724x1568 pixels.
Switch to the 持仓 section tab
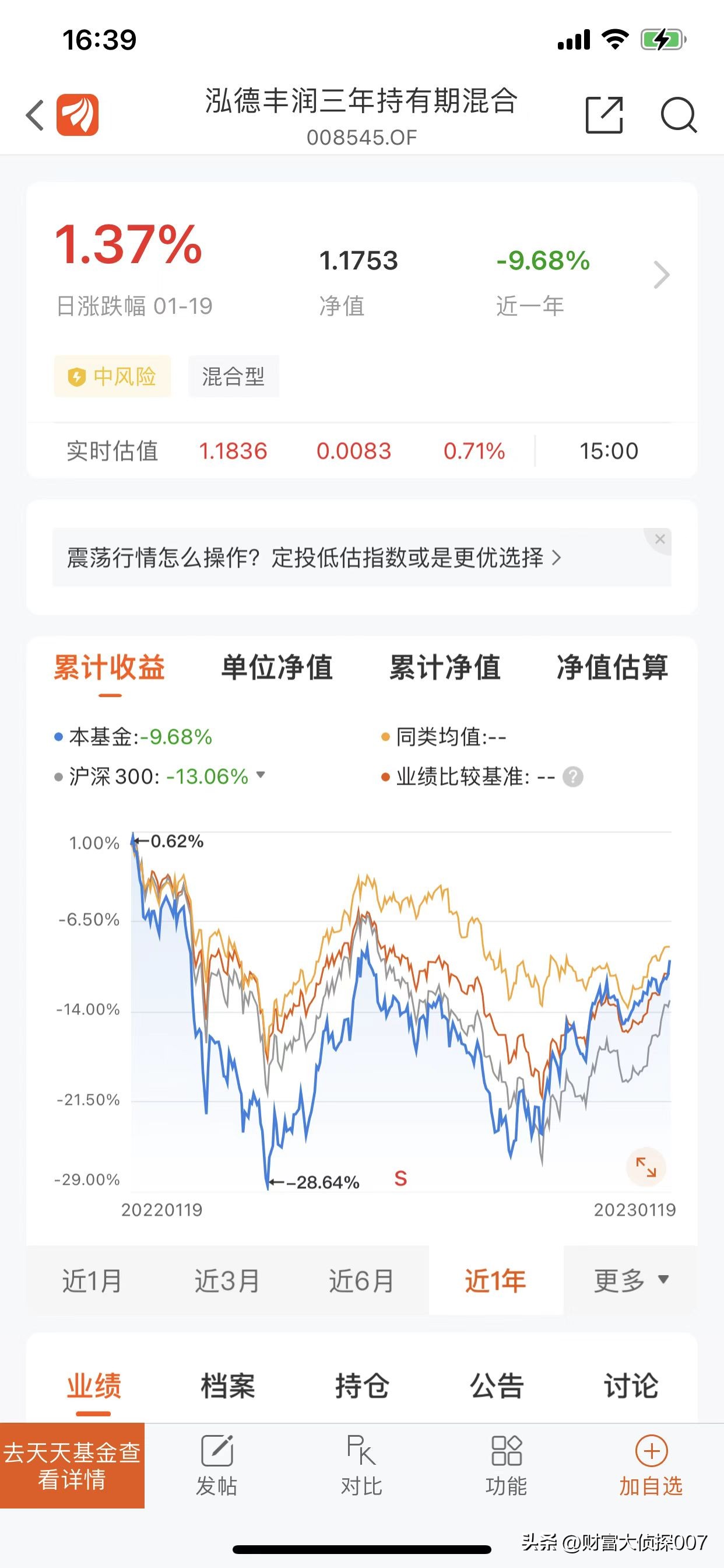pyautogui.click(x=362, y=1387)
